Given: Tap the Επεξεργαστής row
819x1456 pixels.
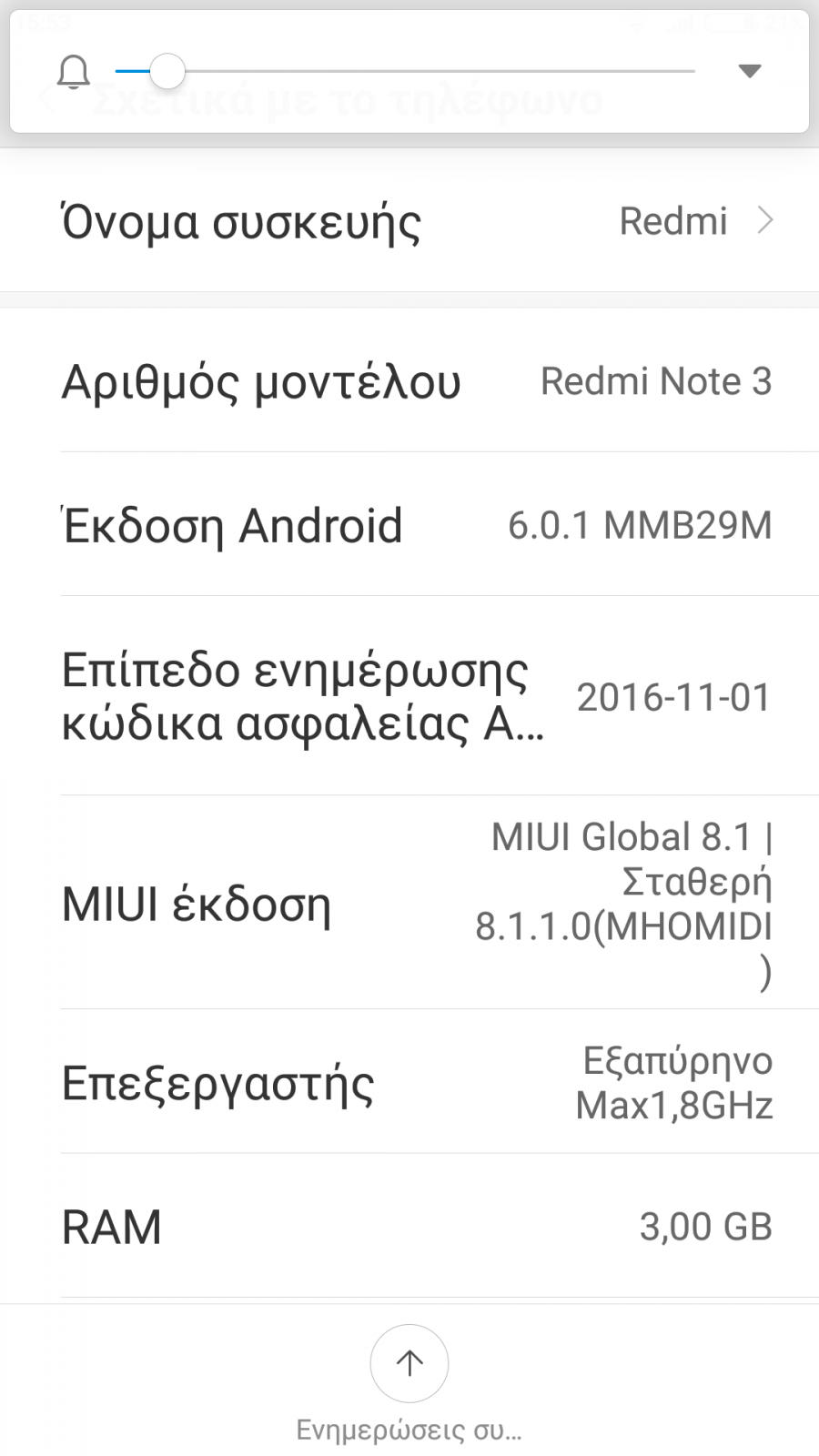Looking at the screenshot, I should coord(409,1082).
